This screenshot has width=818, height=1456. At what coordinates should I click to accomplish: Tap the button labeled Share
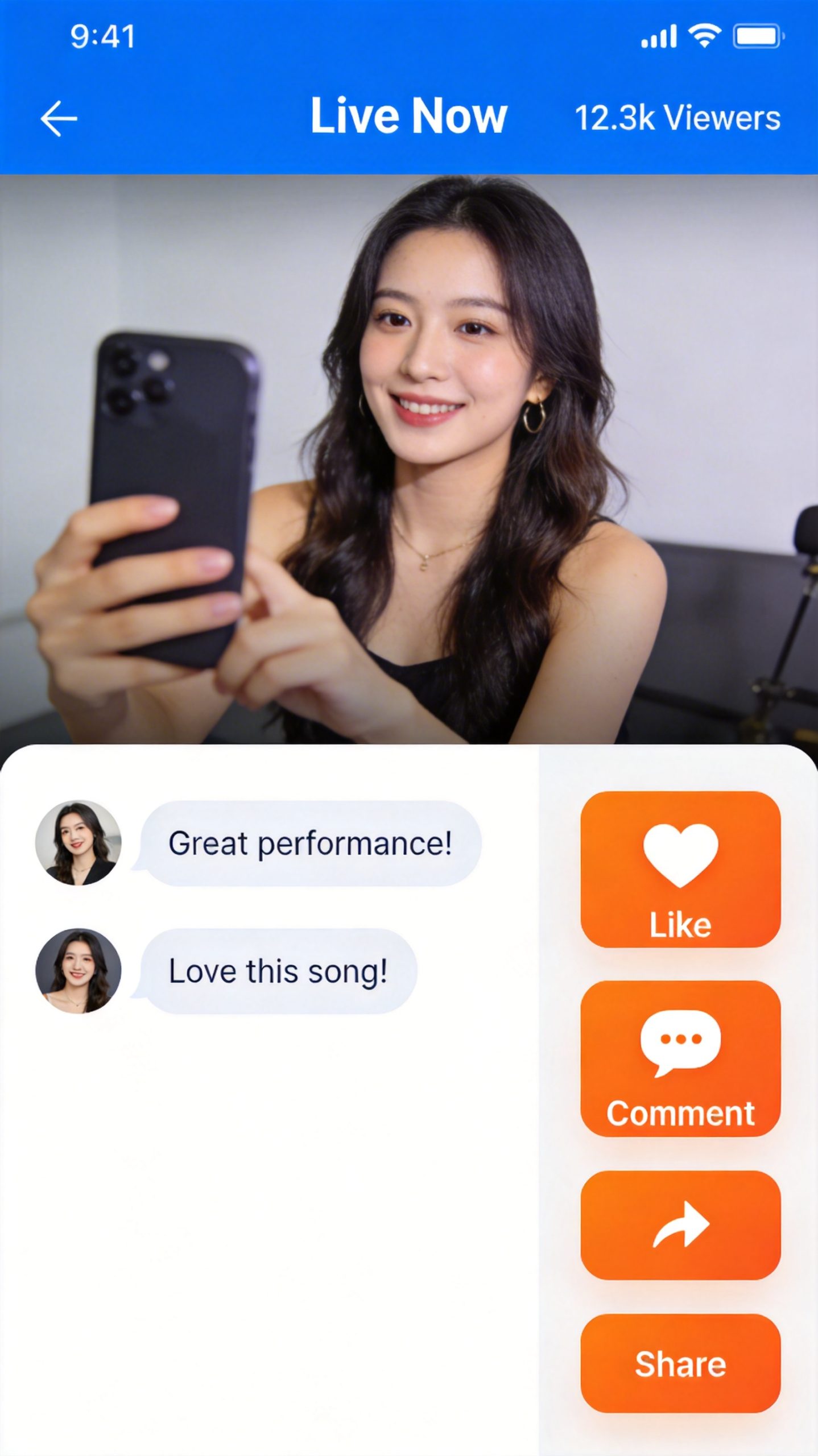tap(680, 1364)
